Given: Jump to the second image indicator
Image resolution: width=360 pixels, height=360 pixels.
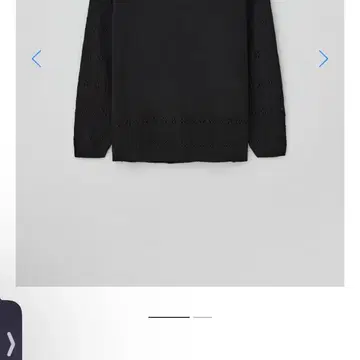Looking at the screenshot, I should [x=202, y=317].
